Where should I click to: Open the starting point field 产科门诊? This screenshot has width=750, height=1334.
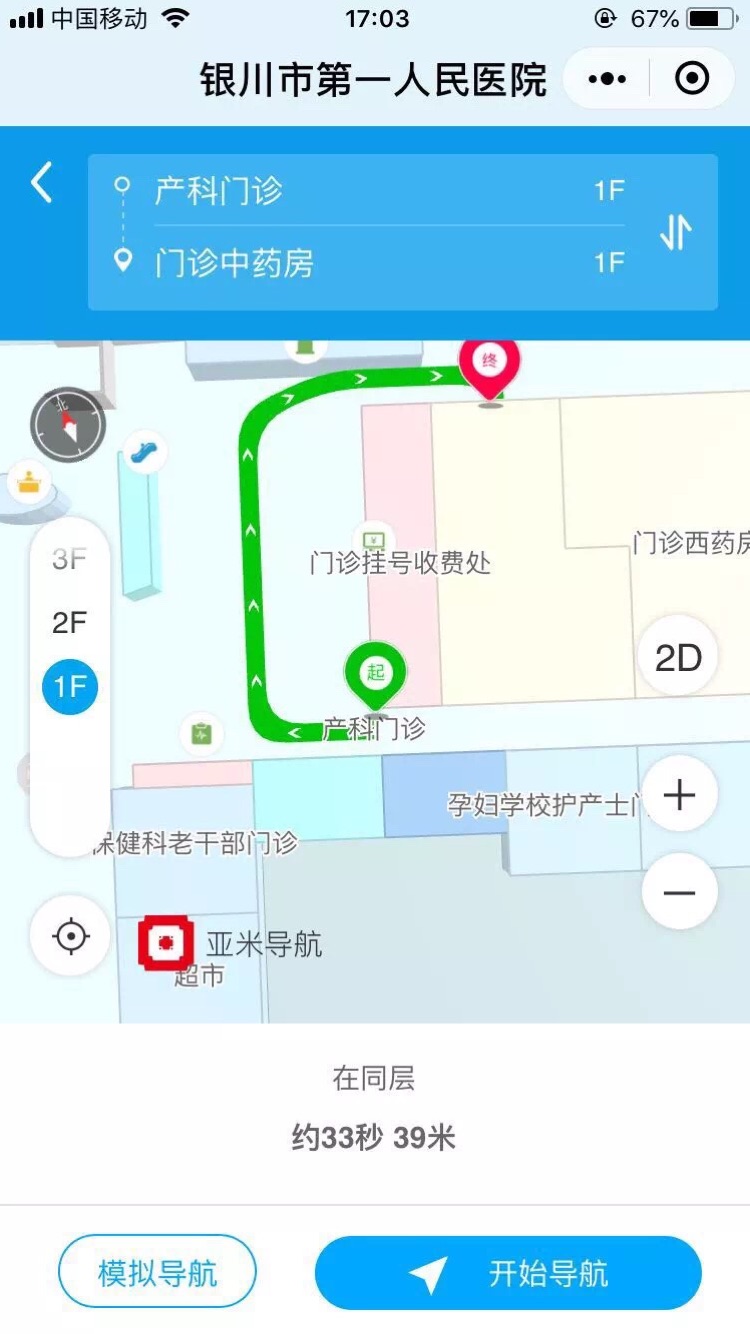(300, 189)
